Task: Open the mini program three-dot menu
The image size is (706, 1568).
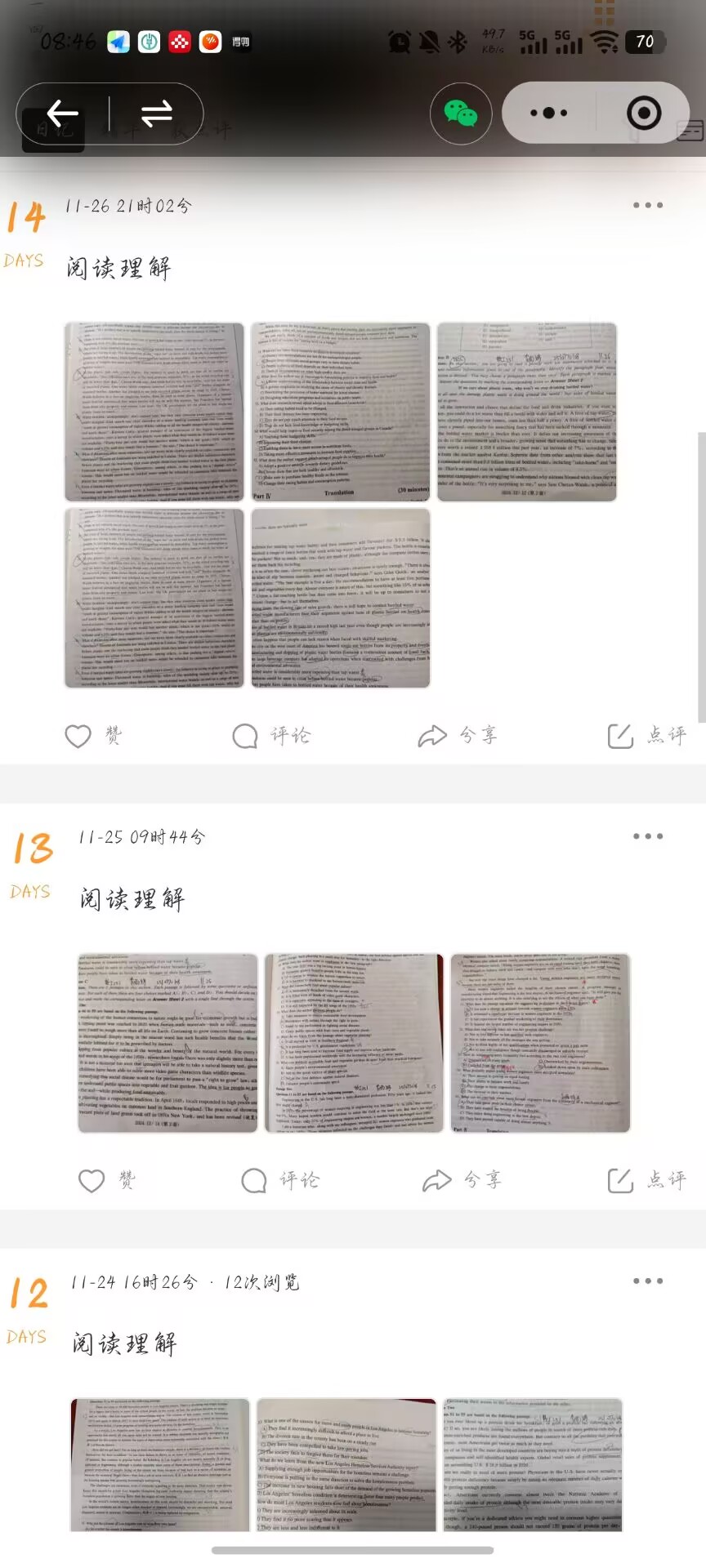Action: pos(548,113)
